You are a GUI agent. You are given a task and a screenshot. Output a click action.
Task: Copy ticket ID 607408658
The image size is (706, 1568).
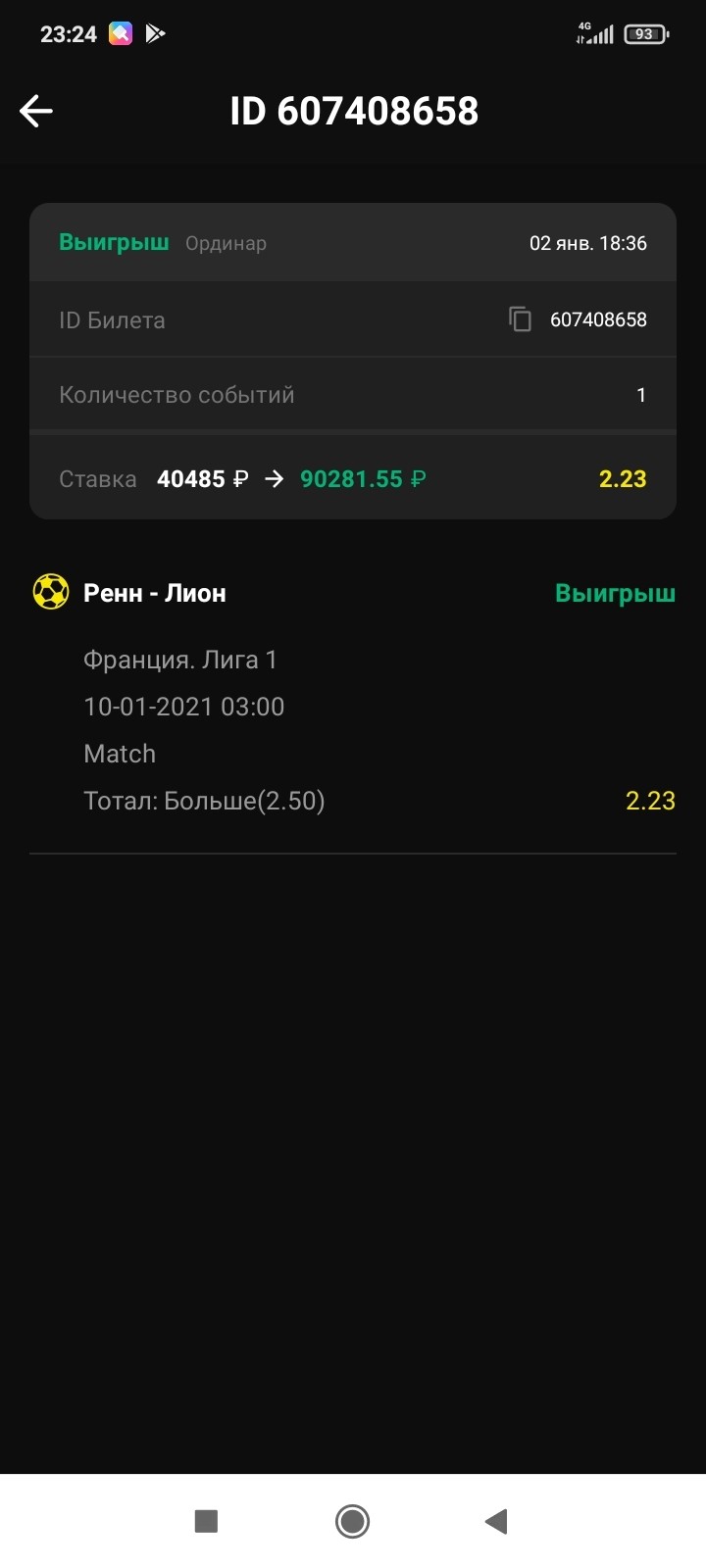[x=520, y=319]
